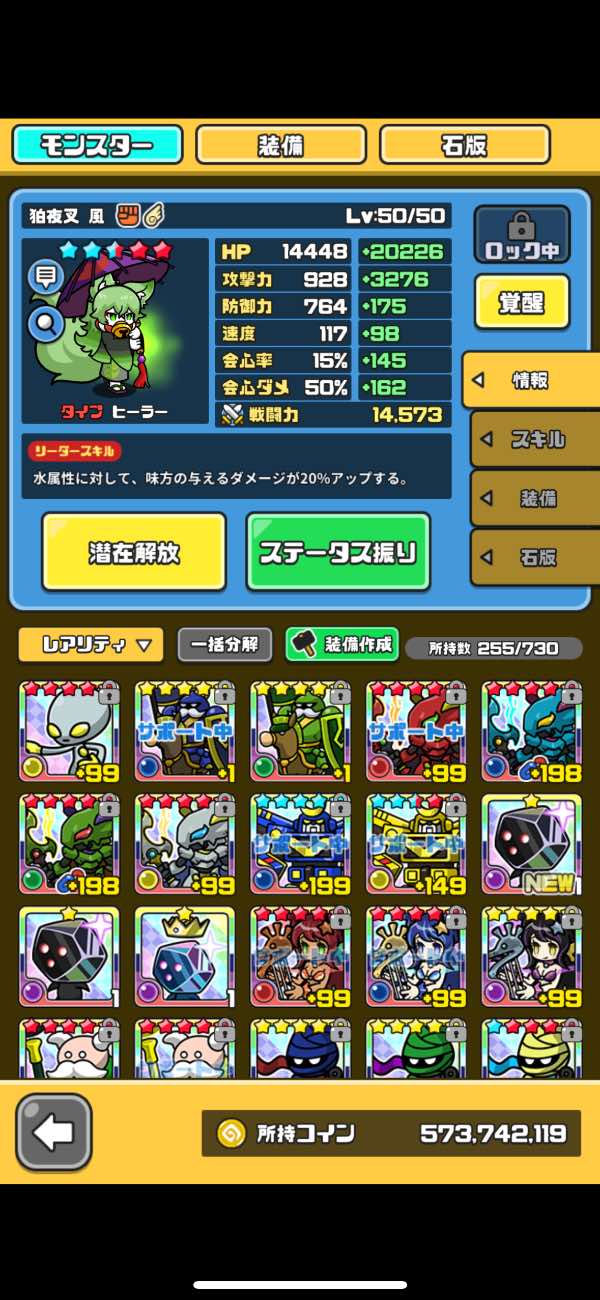Image resolution: width=600 pixels, height=1300 pixels.
Task: Tap the 一括分解 button
Action: click(225, 645)
